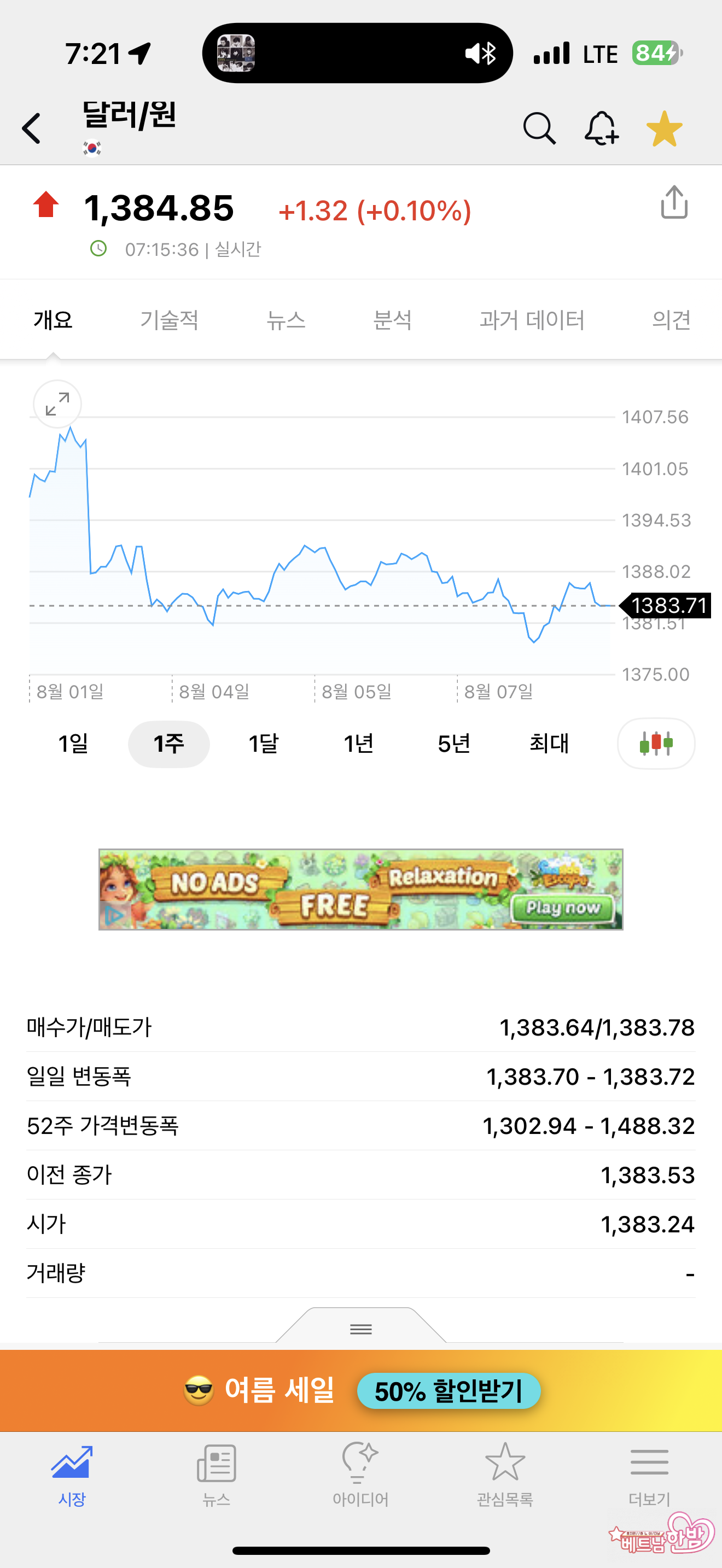Expand the details panel handle
Image resolution: width=722 pixels, height=1568 pixels.
tap(361, 1329)
